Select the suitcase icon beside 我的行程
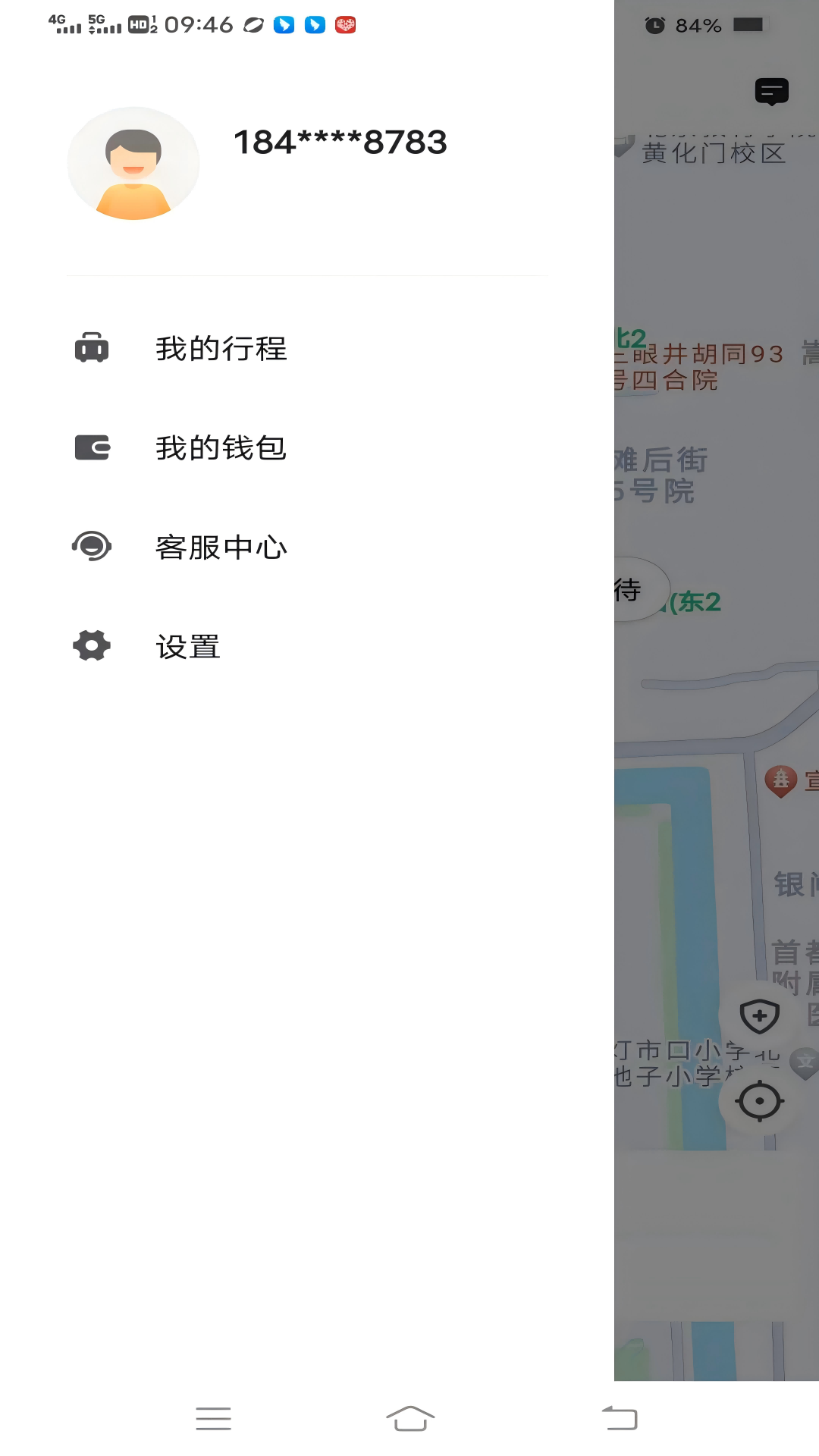Screen dimensions: 819x1456 (x=90, y=347)
